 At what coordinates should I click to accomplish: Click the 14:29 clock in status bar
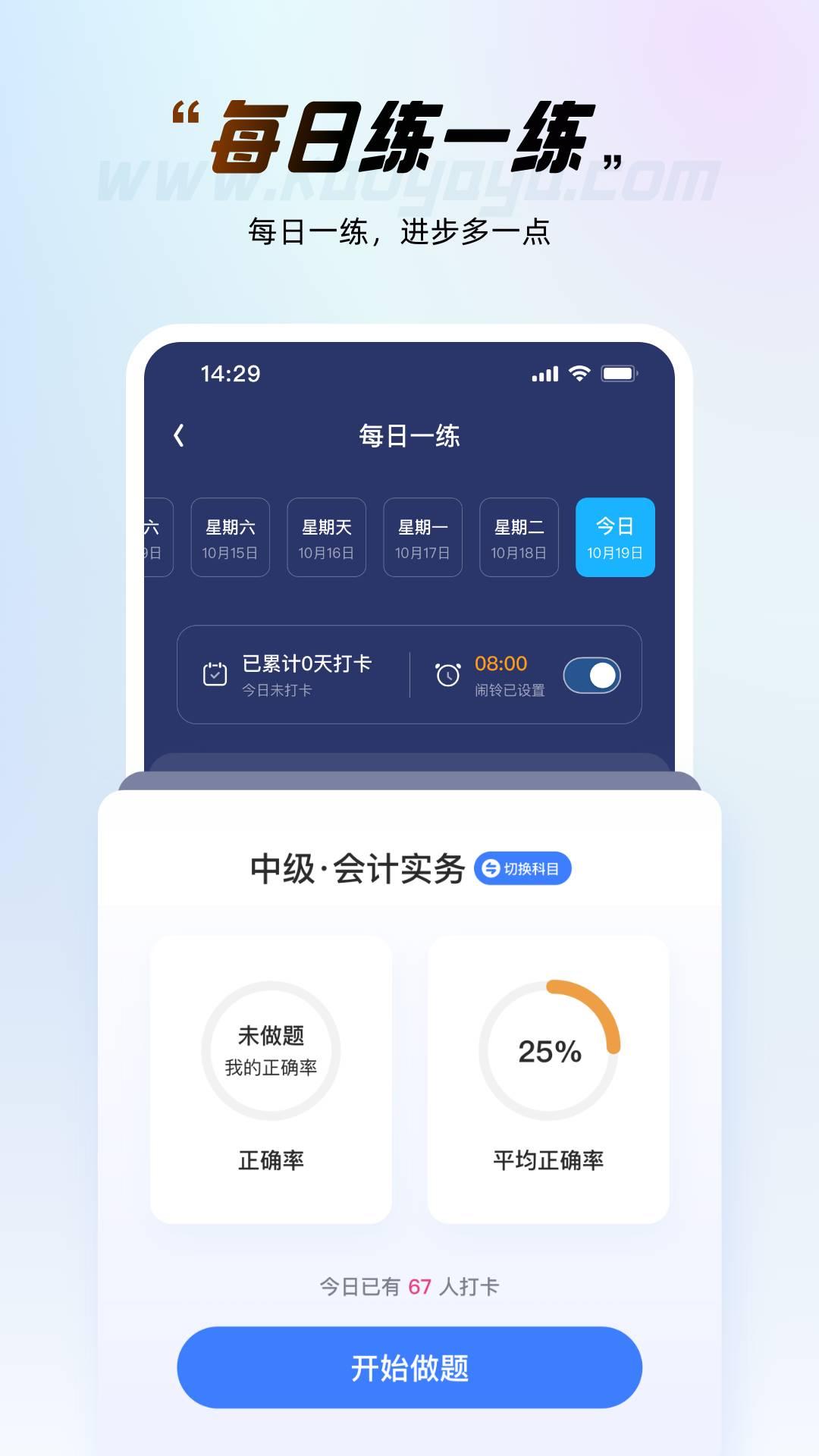[228, 372]
